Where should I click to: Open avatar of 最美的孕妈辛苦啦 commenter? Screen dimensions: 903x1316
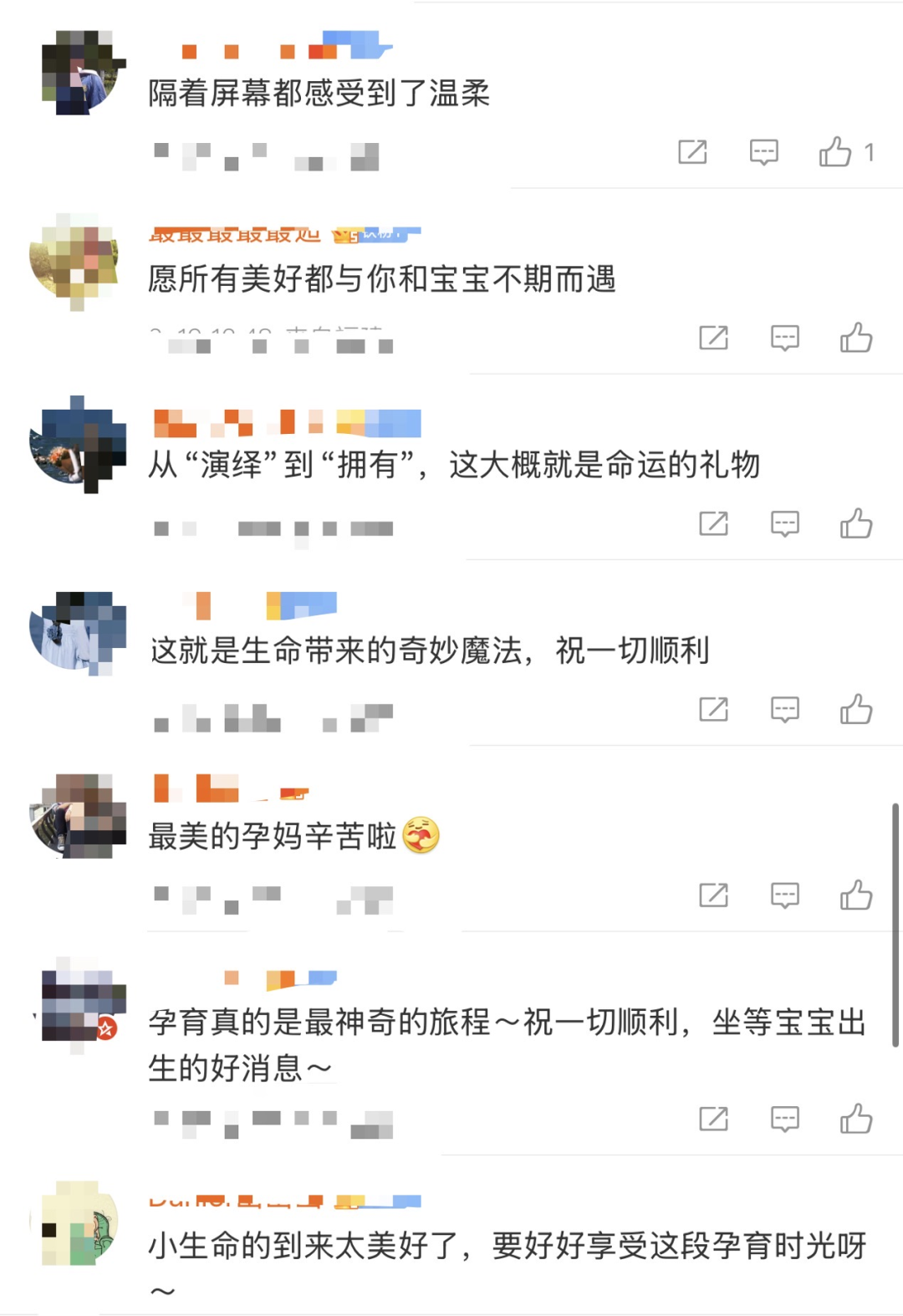coord(77,816)
